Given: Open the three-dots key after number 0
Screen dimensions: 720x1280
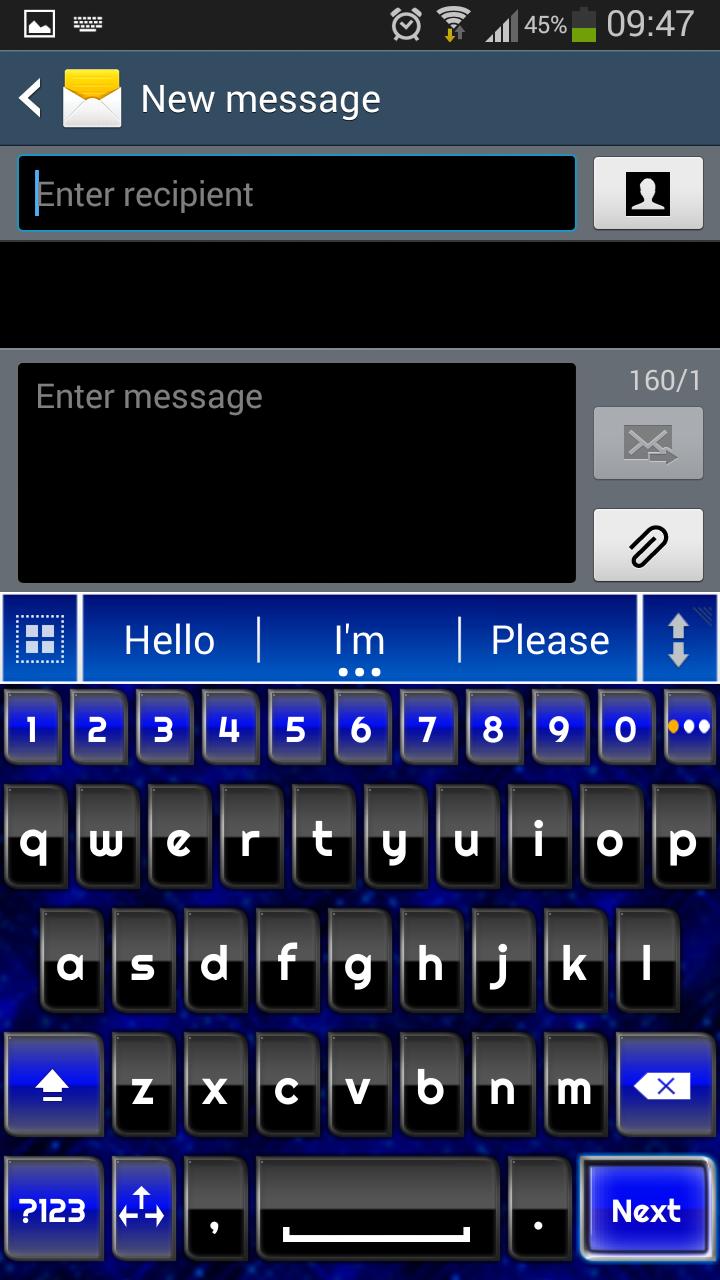Looking at the screenshot, I should coord(688,728).
